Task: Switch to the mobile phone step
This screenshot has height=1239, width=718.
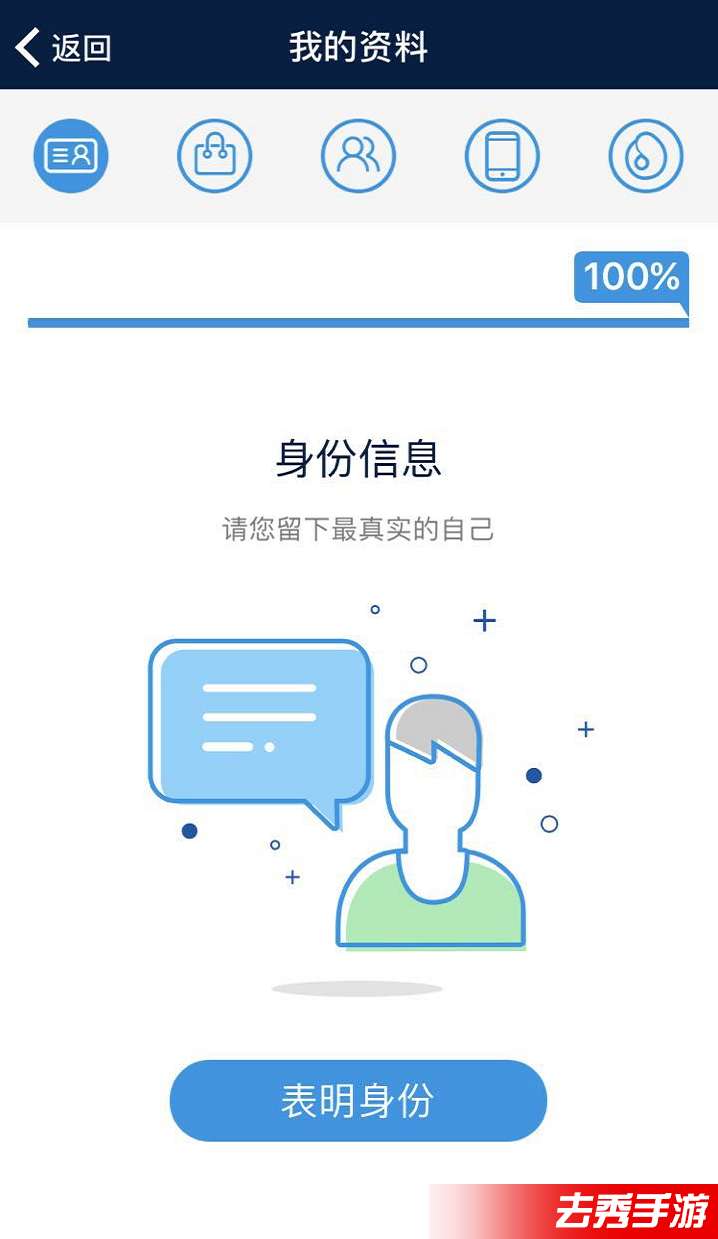Action: (502, 156)
